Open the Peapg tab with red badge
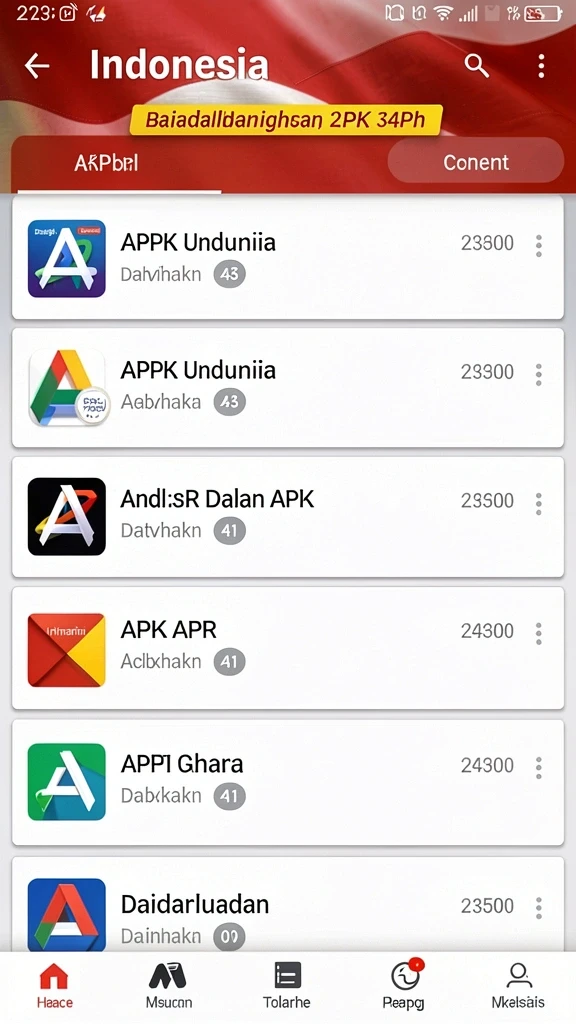The height and width of the screenshot is (1024, 576). 404,986
